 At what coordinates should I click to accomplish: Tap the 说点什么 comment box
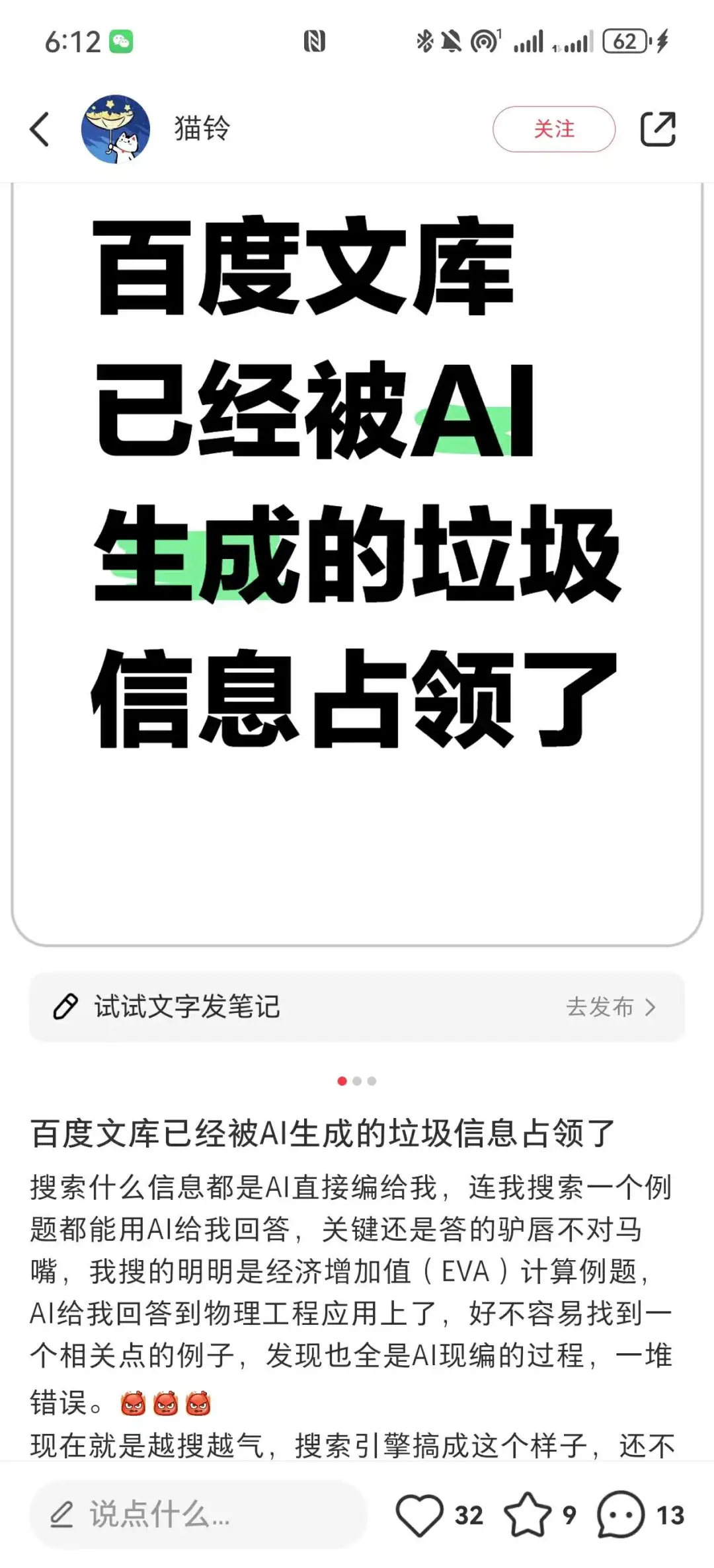click(198, 1514)
